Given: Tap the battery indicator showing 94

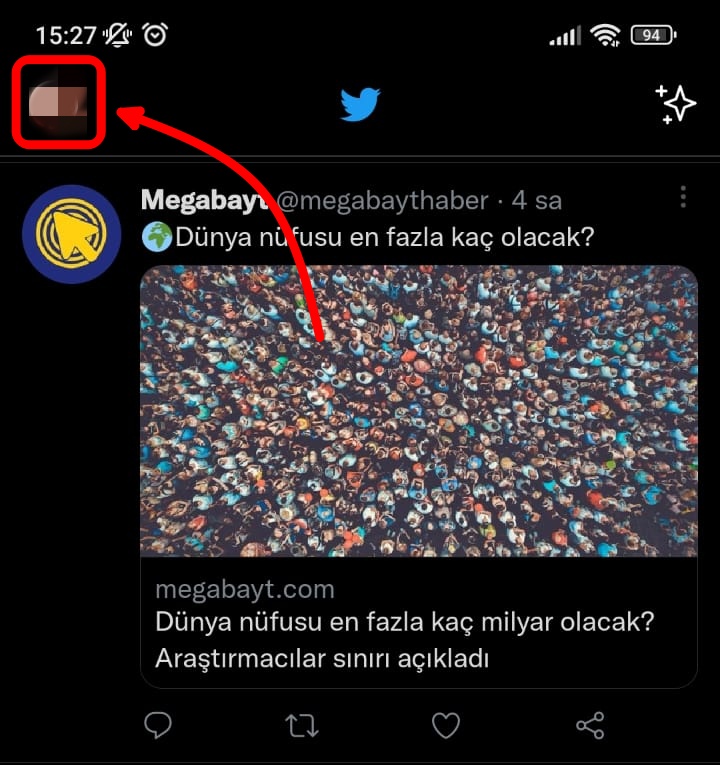Looking at the screenshot, I should point(651,33).
